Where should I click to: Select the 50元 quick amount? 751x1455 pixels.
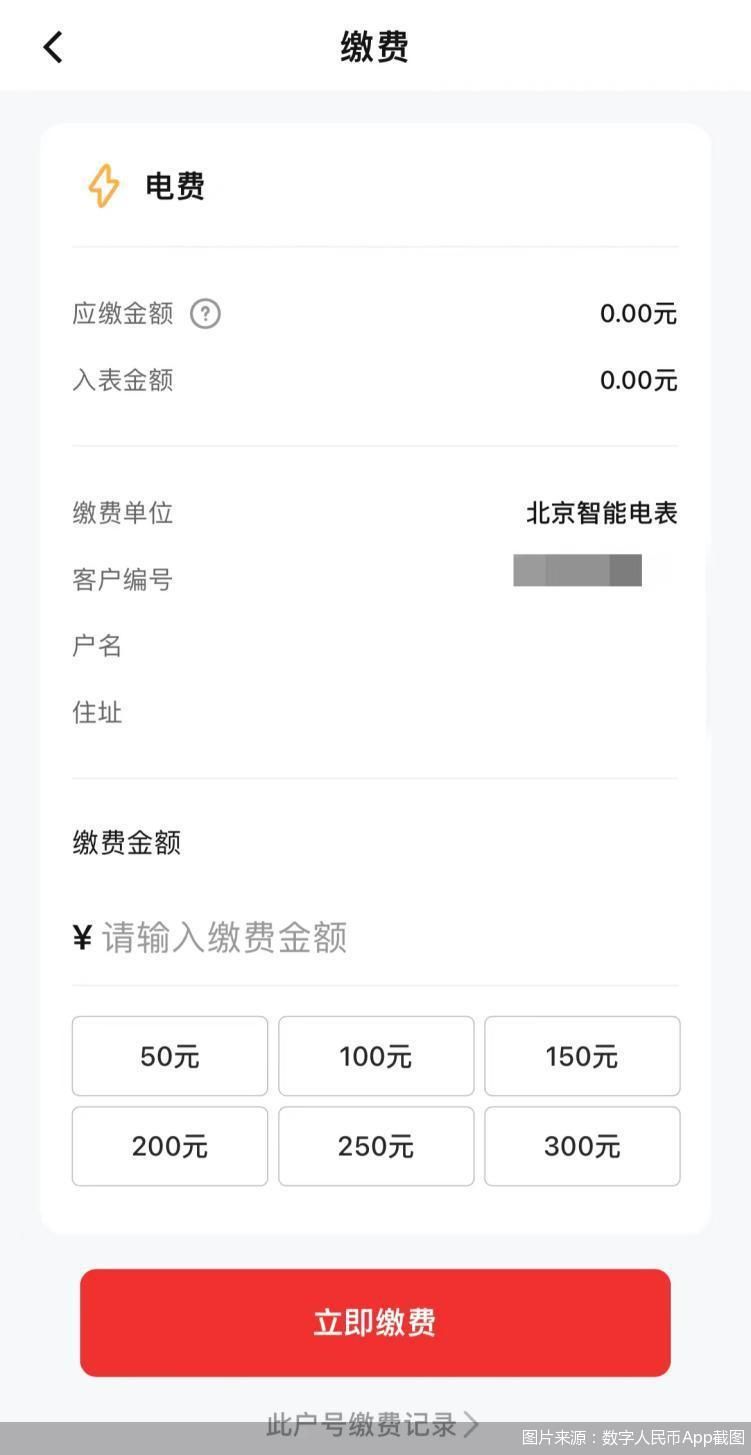170,1056
